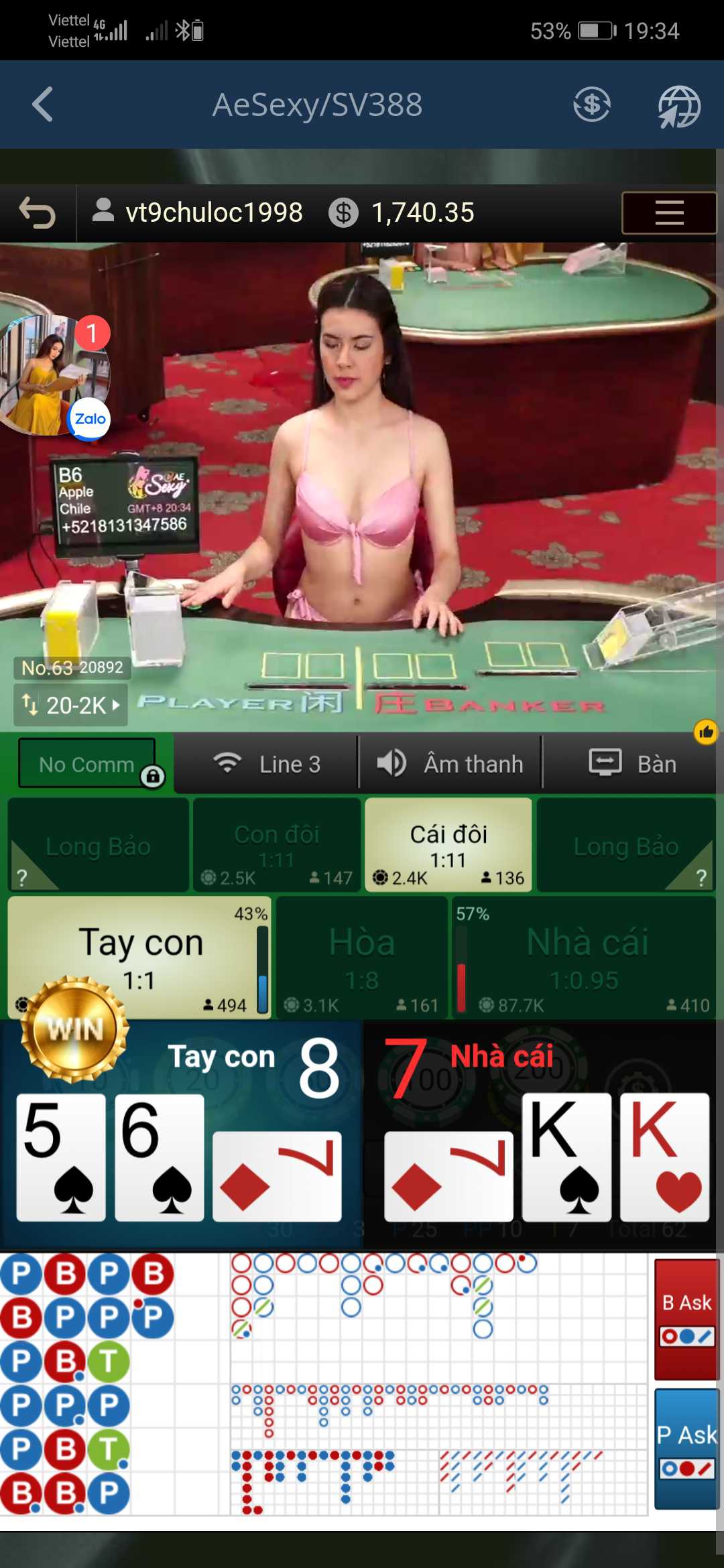Toggle the No Comm mode

(86, 764)
